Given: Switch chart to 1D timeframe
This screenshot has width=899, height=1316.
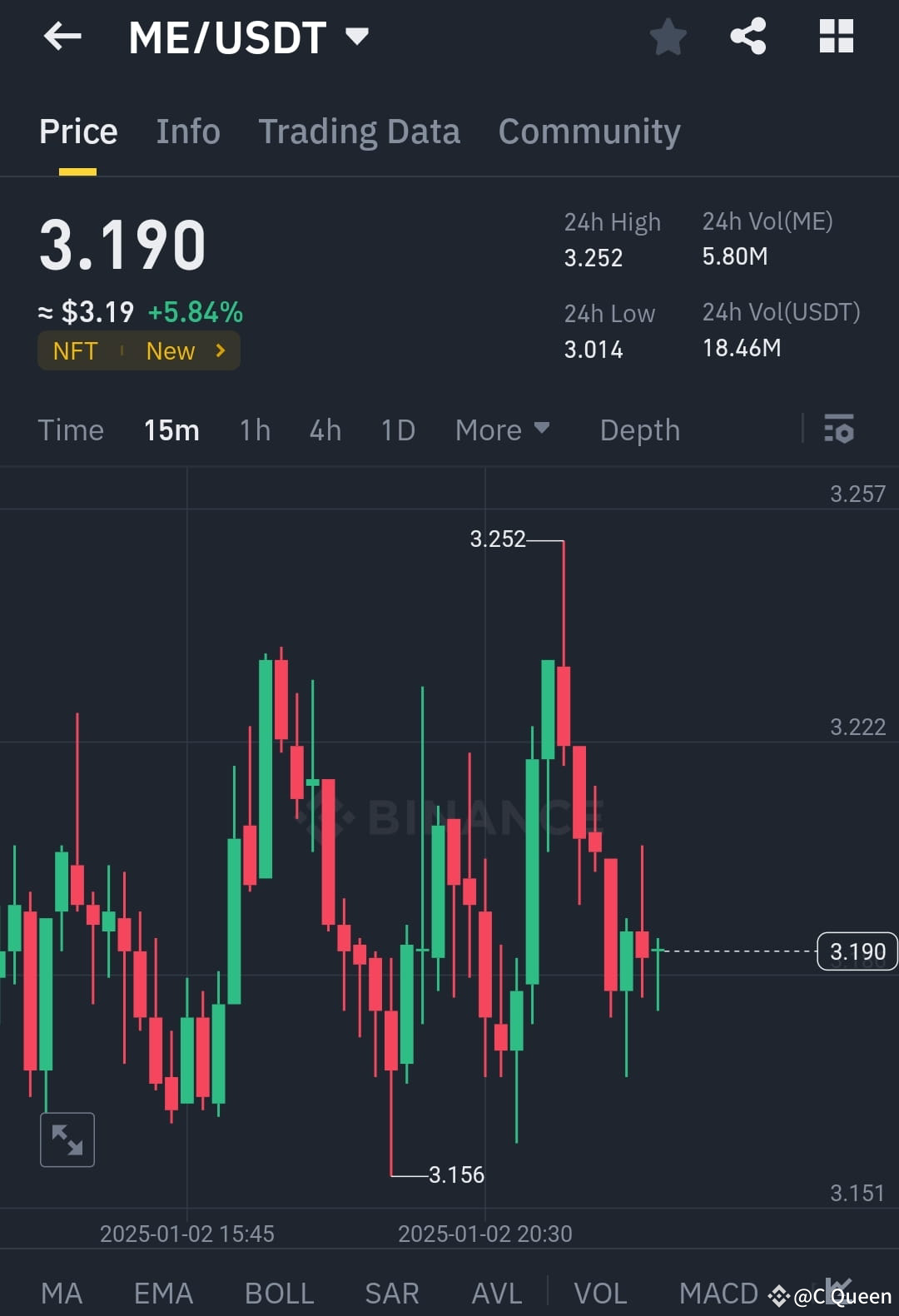Looking at the screenshot, I should (x=397, y=430).
